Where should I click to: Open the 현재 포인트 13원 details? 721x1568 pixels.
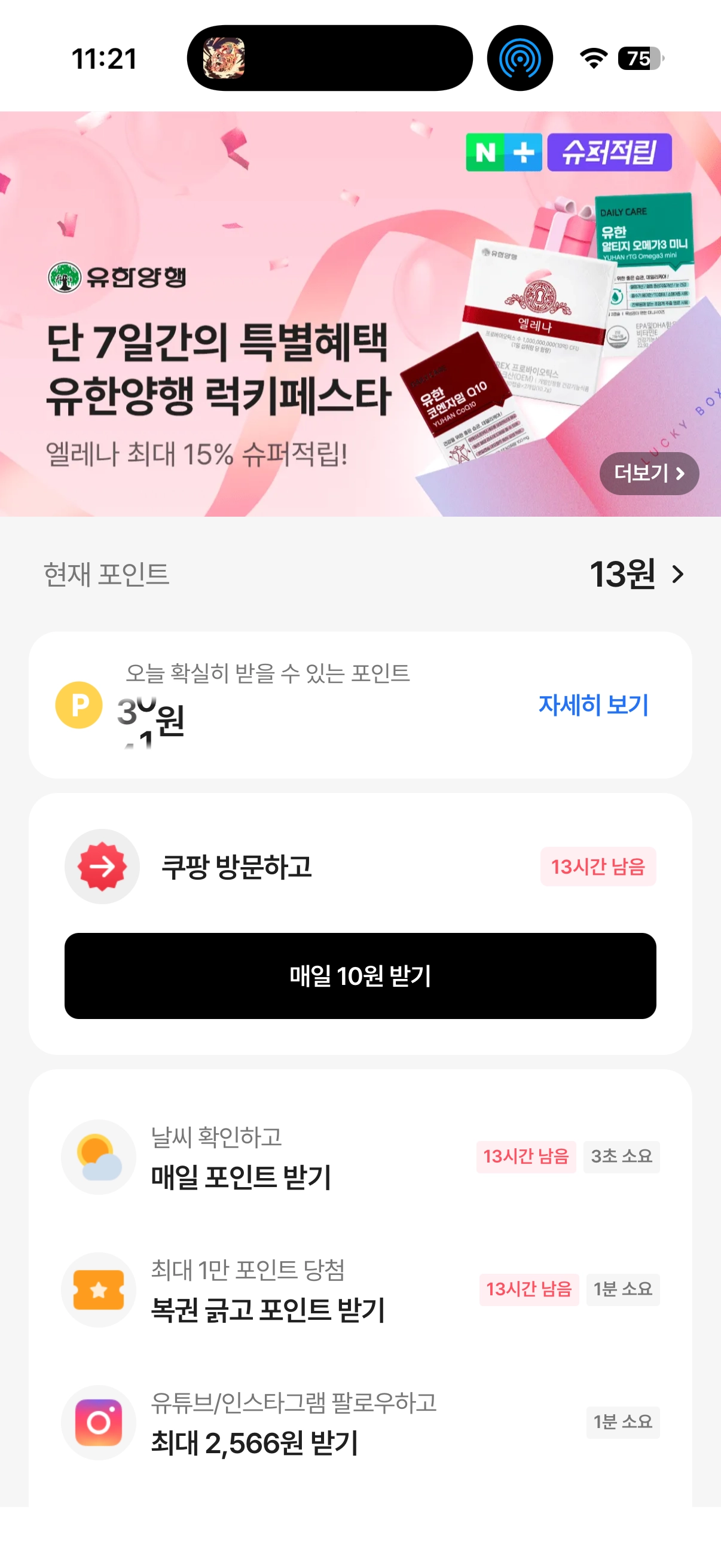637,574
